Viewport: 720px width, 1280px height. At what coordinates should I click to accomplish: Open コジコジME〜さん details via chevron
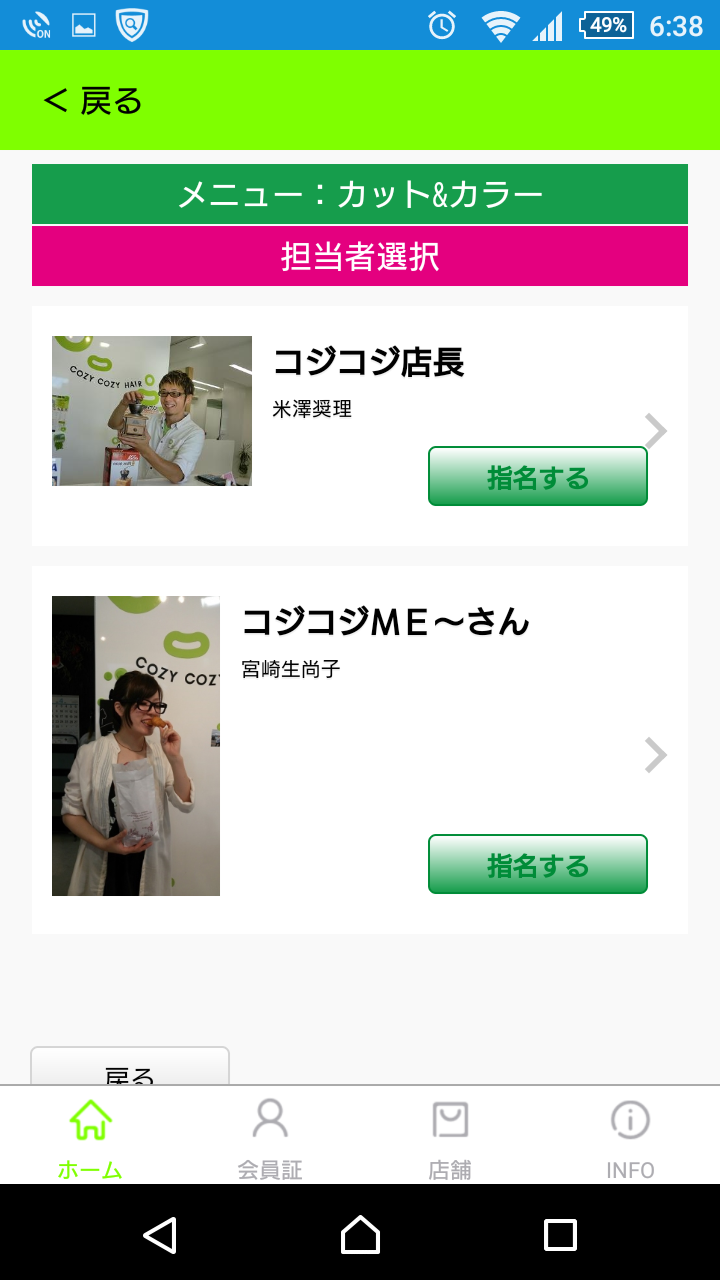[x=655, y=756]
